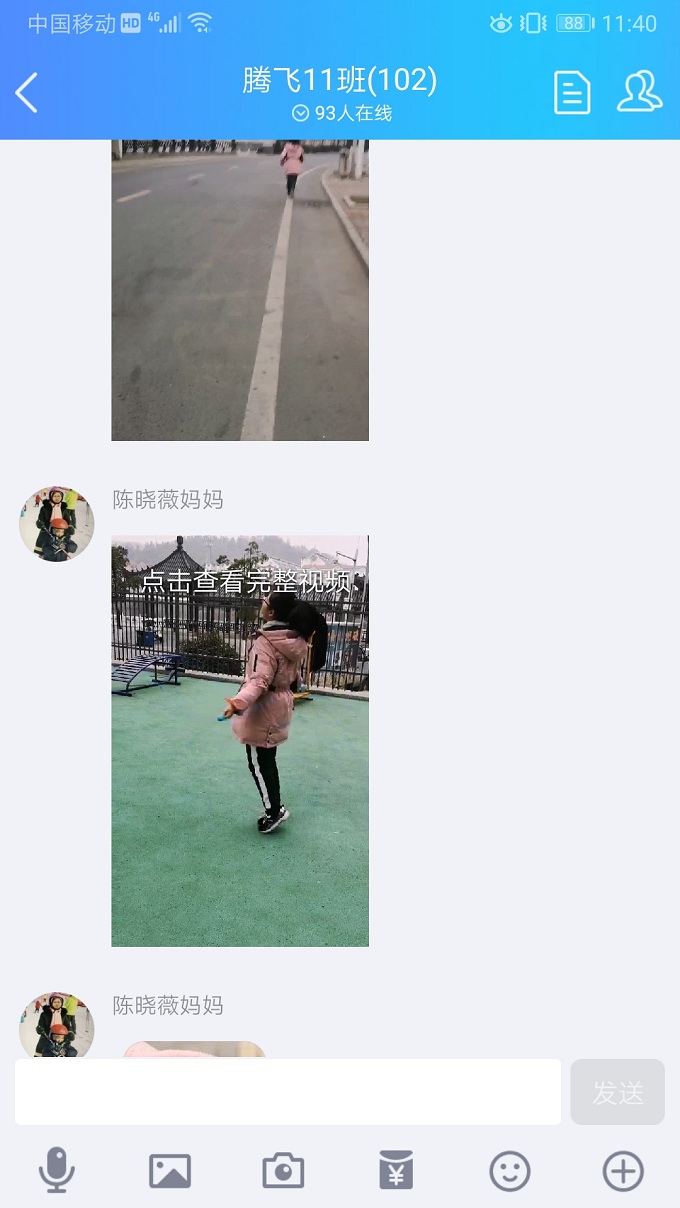Image resolution: width=680 pixels, height=1208 pixels.
Task: Focus the message text input box
Action: pos(288,1092)
